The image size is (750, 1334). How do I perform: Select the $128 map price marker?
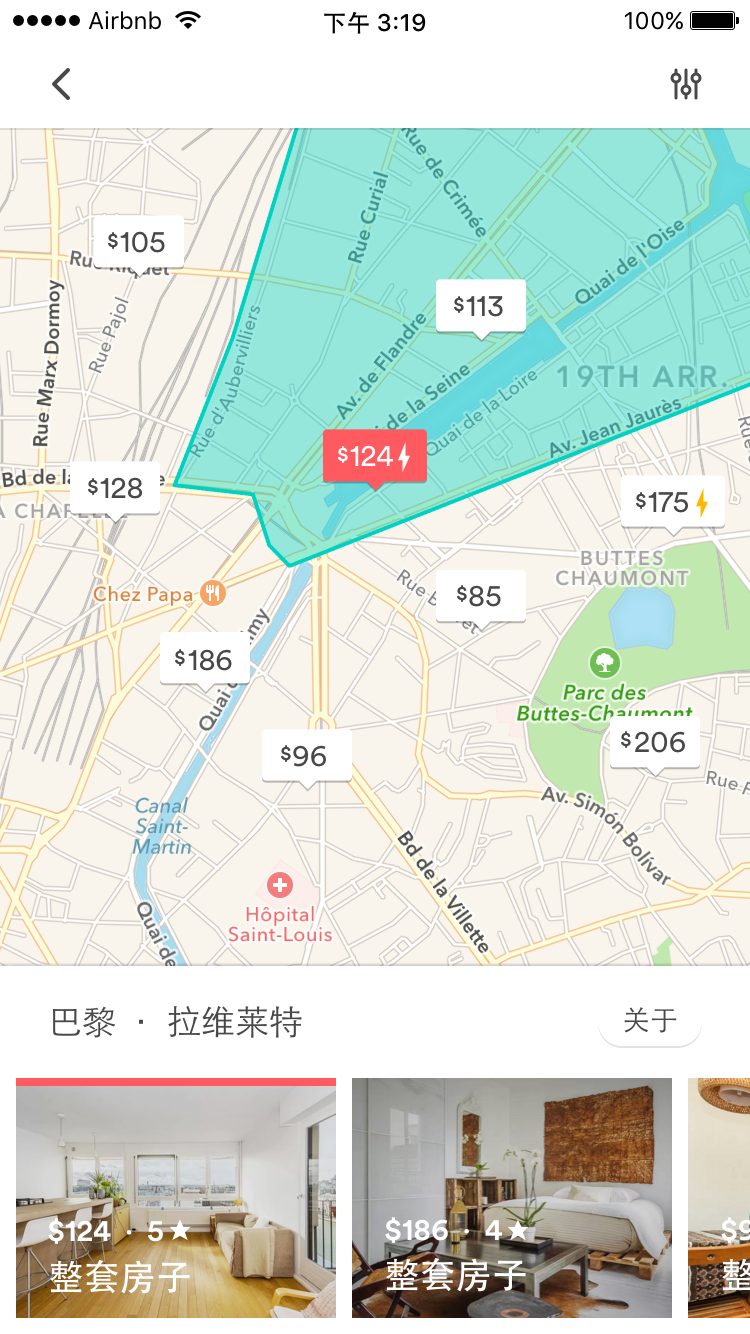coord(115,488)
